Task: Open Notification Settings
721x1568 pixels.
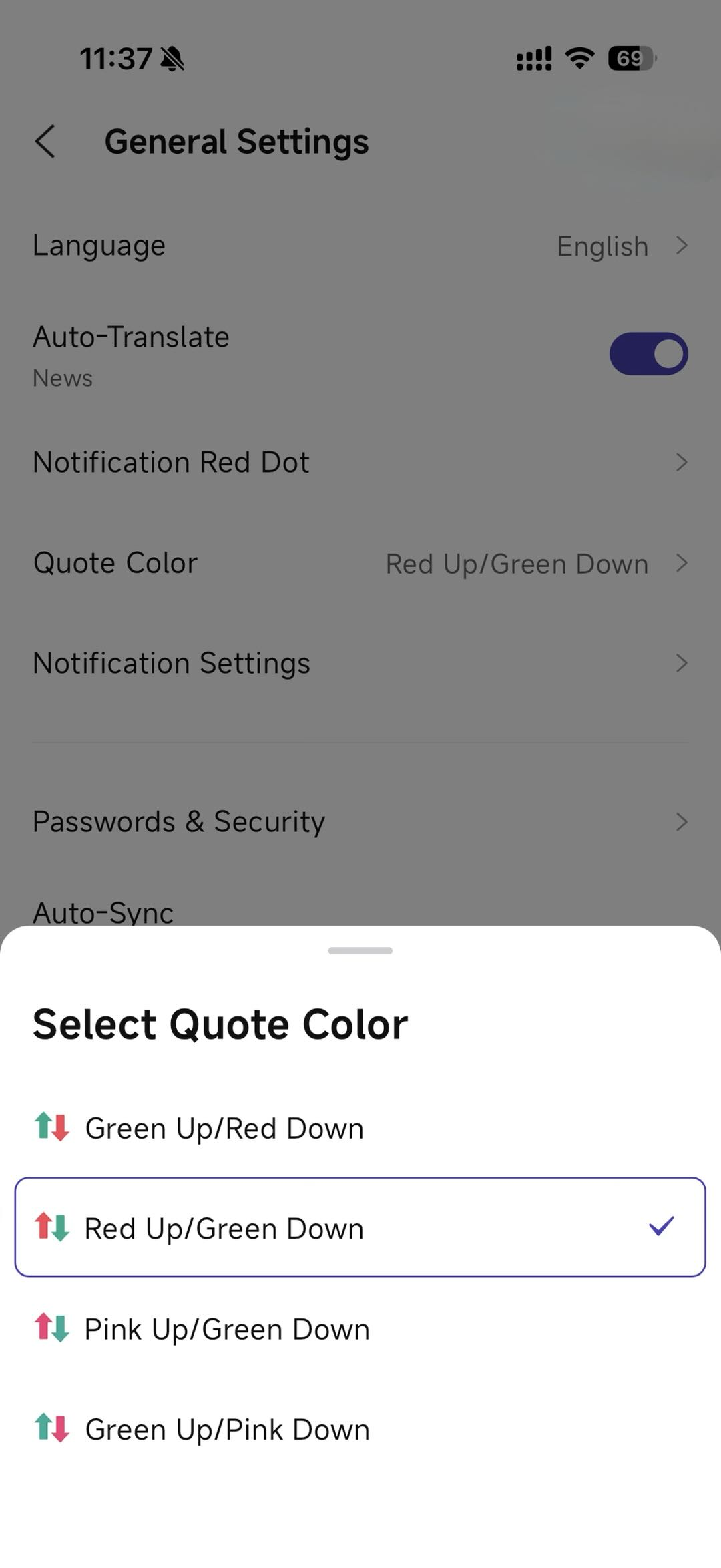Action: coord(360,663)
